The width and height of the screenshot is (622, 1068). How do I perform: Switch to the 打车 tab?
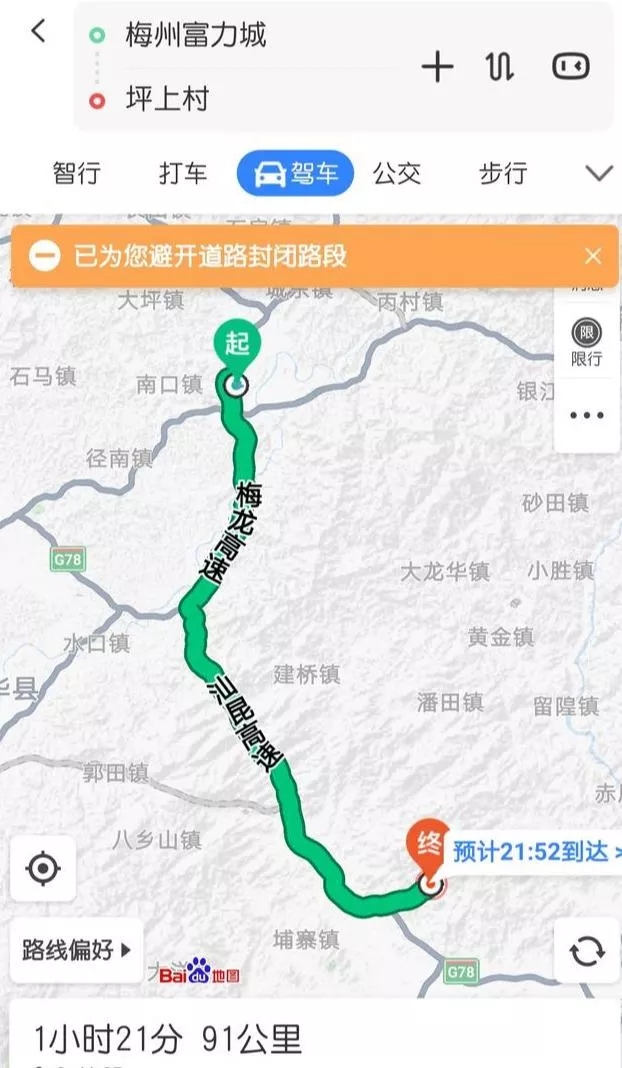pyautogui.click(x=183, y=173)
